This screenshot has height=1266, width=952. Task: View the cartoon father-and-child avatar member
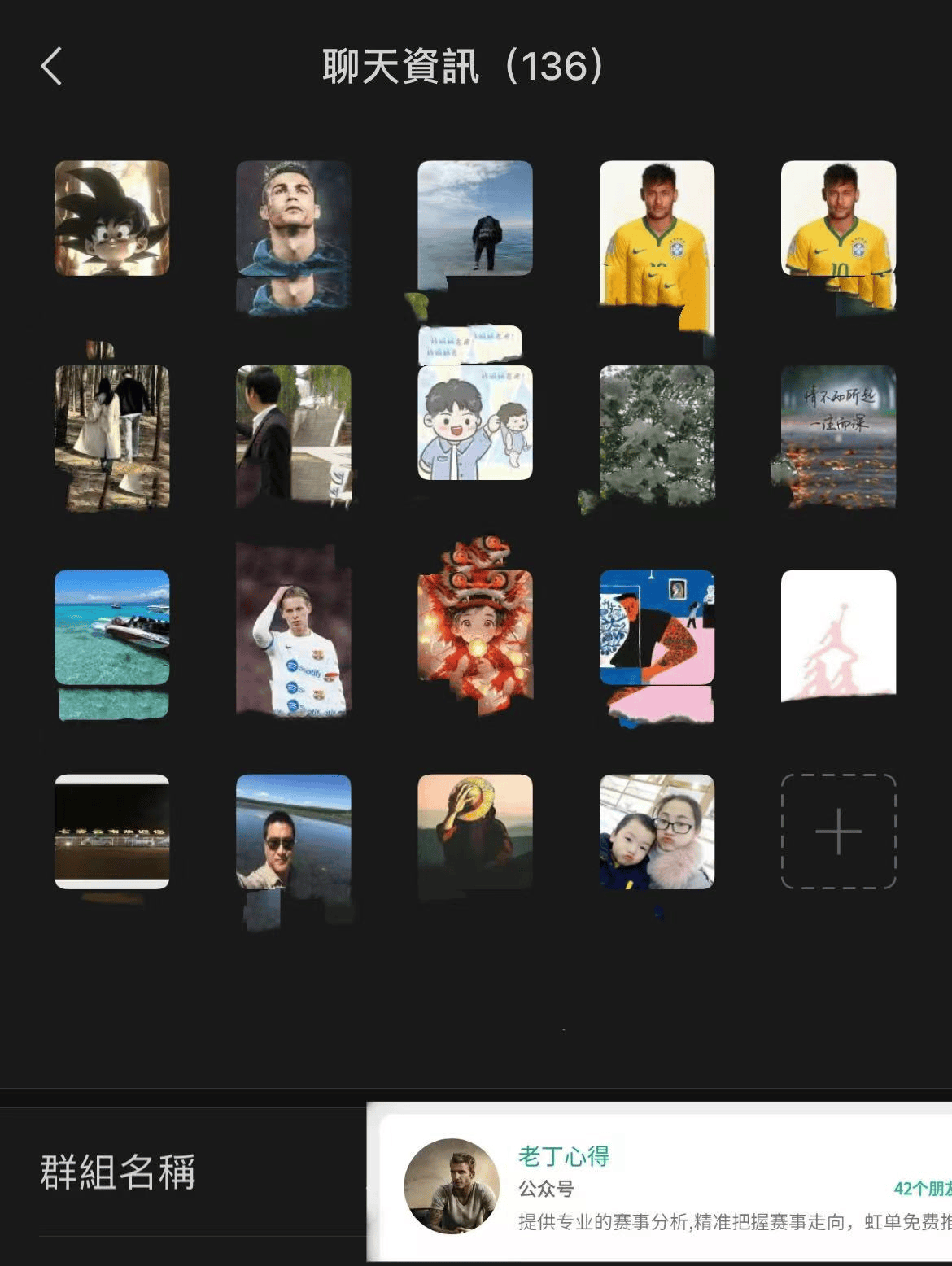(475, 423)
